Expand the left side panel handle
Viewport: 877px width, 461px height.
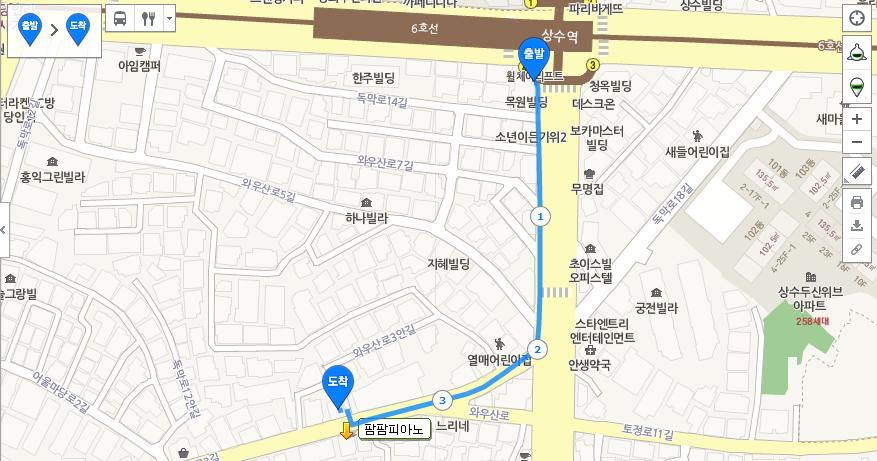pos(4,230)
